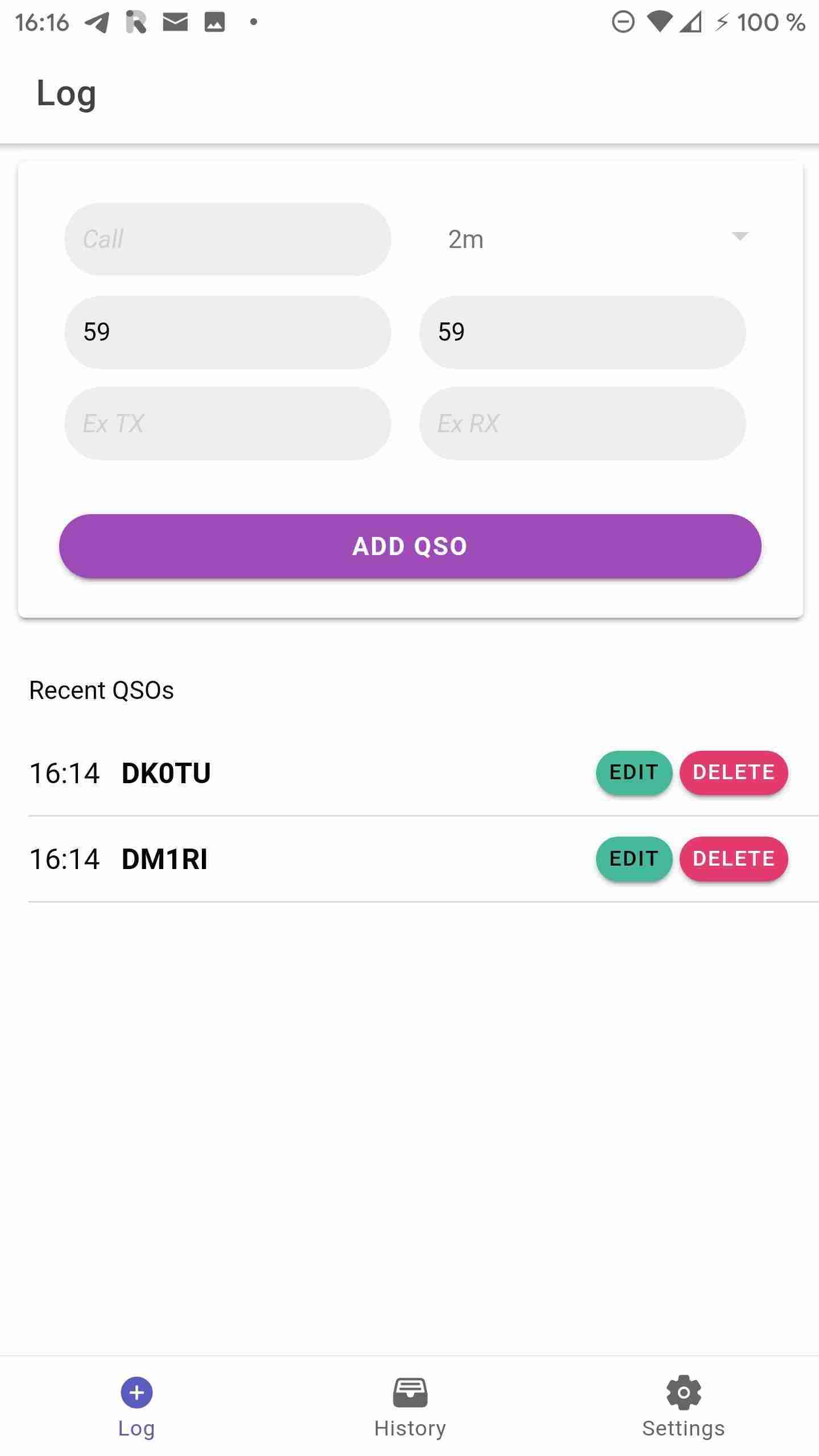This screenshot has width=819, height=1456.
Task: Delete the DK0TU entry
Action: tap(734, 772)
